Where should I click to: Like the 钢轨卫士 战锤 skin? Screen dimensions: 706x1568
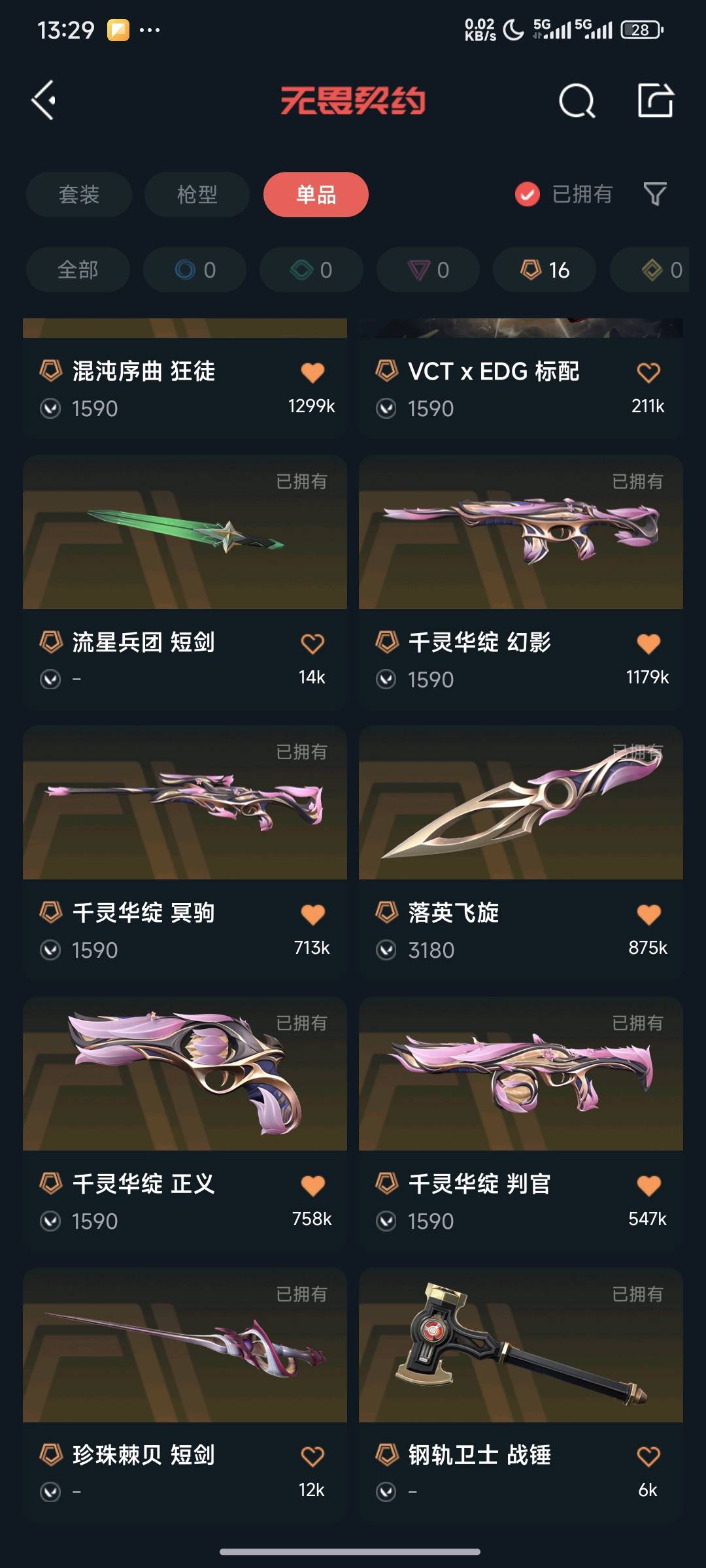[648, 1456]
